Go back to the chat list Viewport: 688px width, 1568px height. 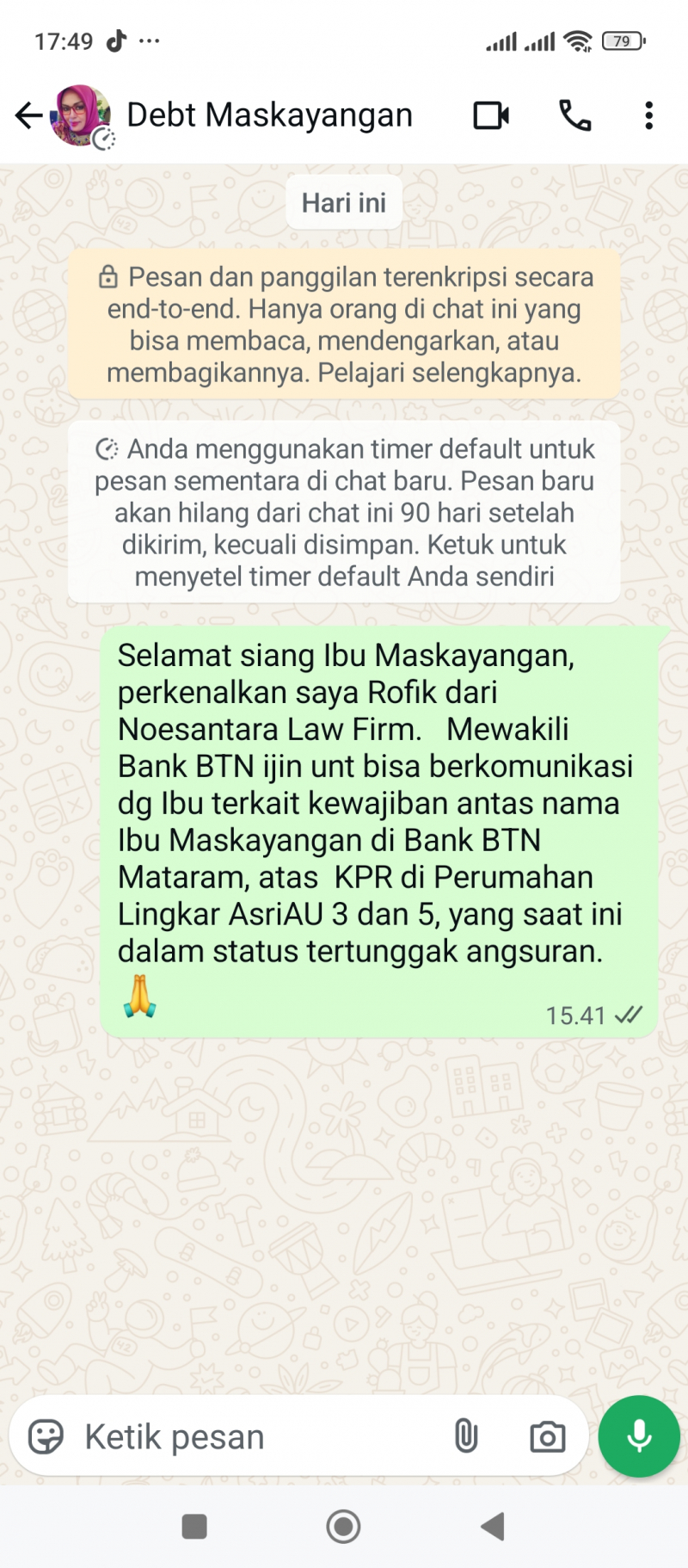(x=28, y=115)
